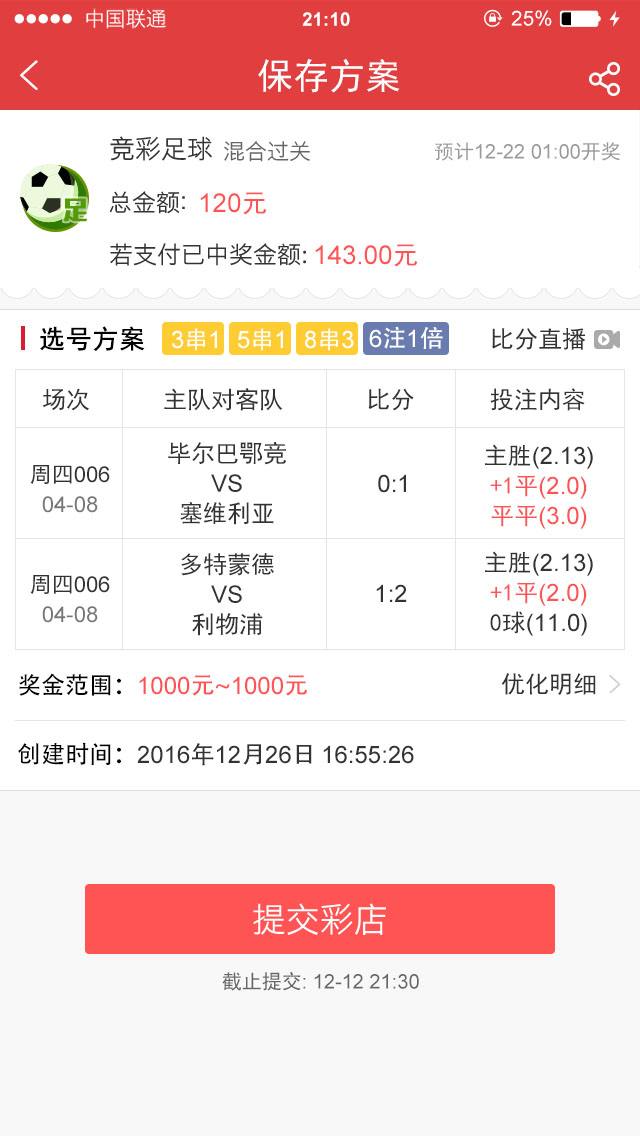Open the 优化明细 details
The height and width of the screenshot is (1136, 640).
pyautogui.click(x=561, y=684)
